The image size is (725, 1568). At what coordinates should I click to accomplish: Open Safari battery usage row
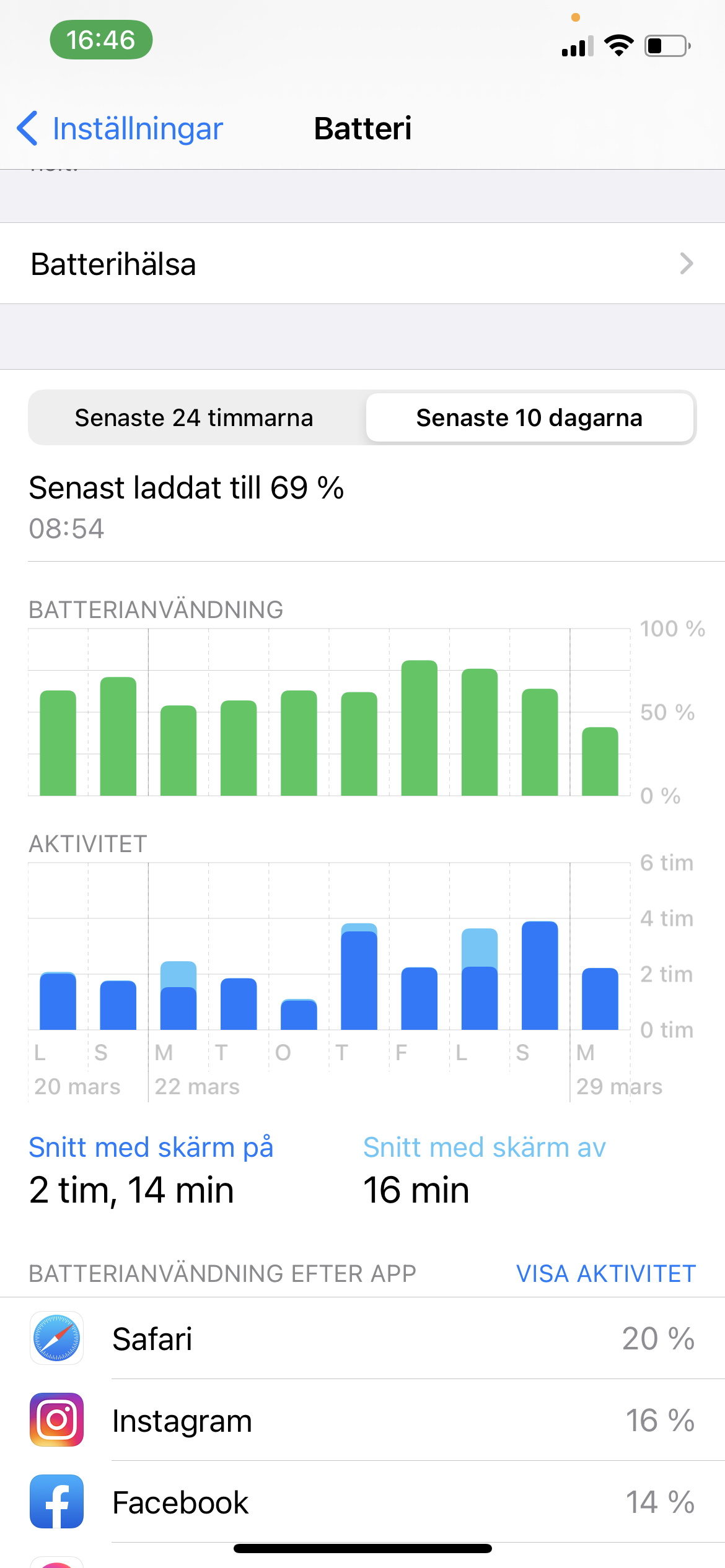[x=362, y=1339]
